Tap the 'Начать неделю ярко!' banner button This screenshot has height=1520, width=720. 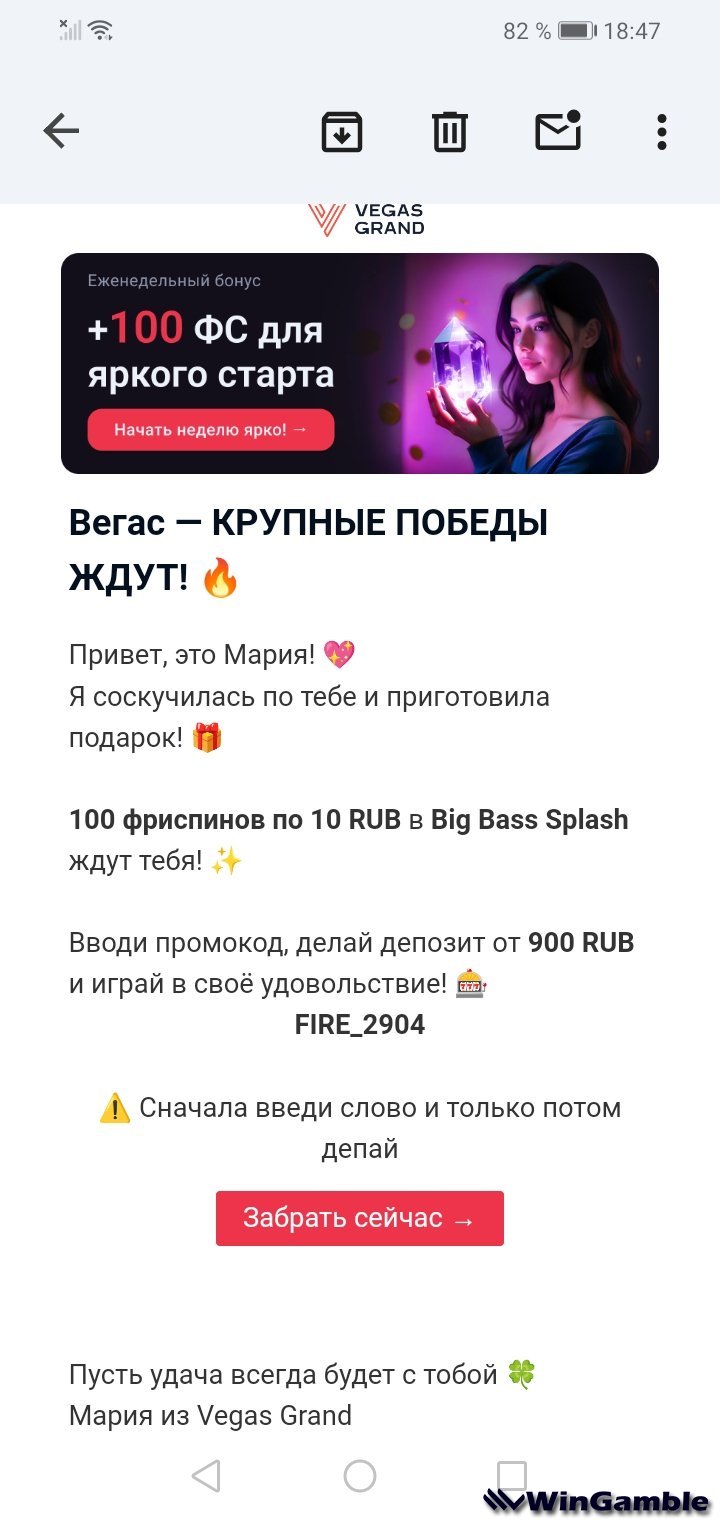[210, 430]
